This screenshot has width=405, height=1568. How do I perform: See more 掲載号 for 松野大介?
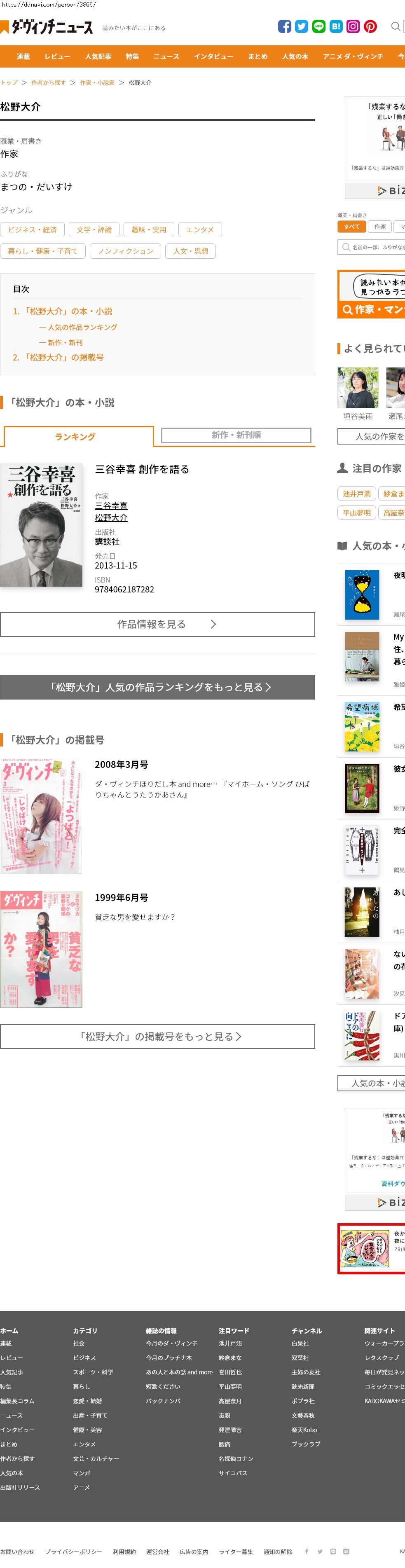coord(157,1037)
